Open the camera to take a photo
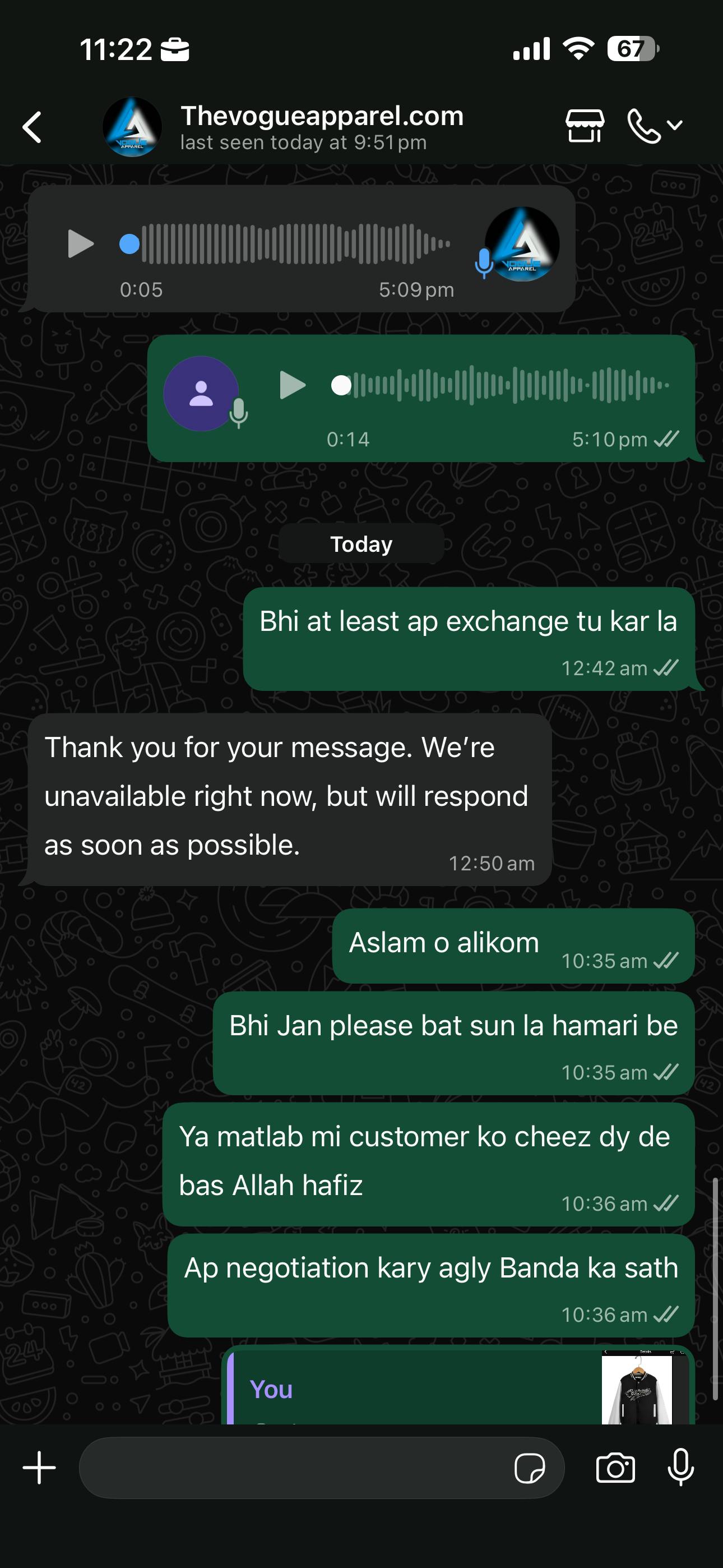This screenshot has width=723, height=1568. point(615,1468)
